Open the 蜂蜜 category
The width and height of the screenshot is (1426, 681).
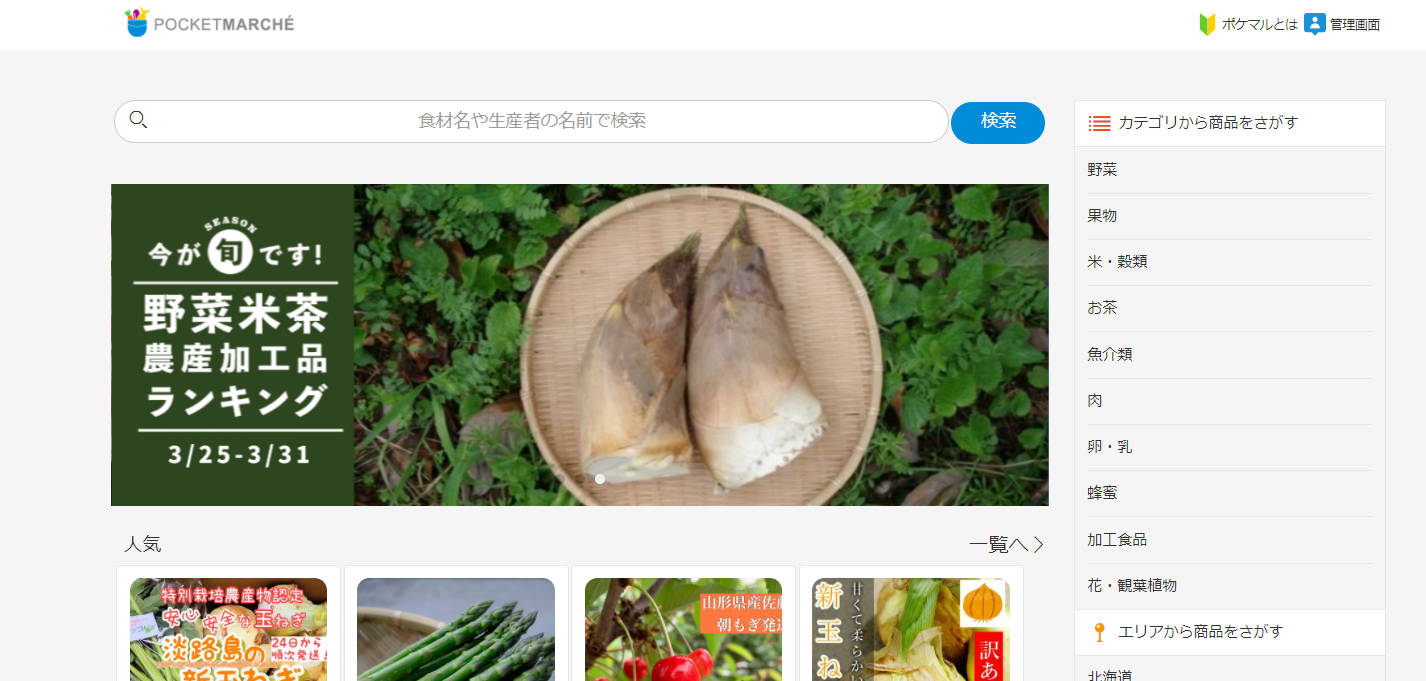click(1102, 493)
